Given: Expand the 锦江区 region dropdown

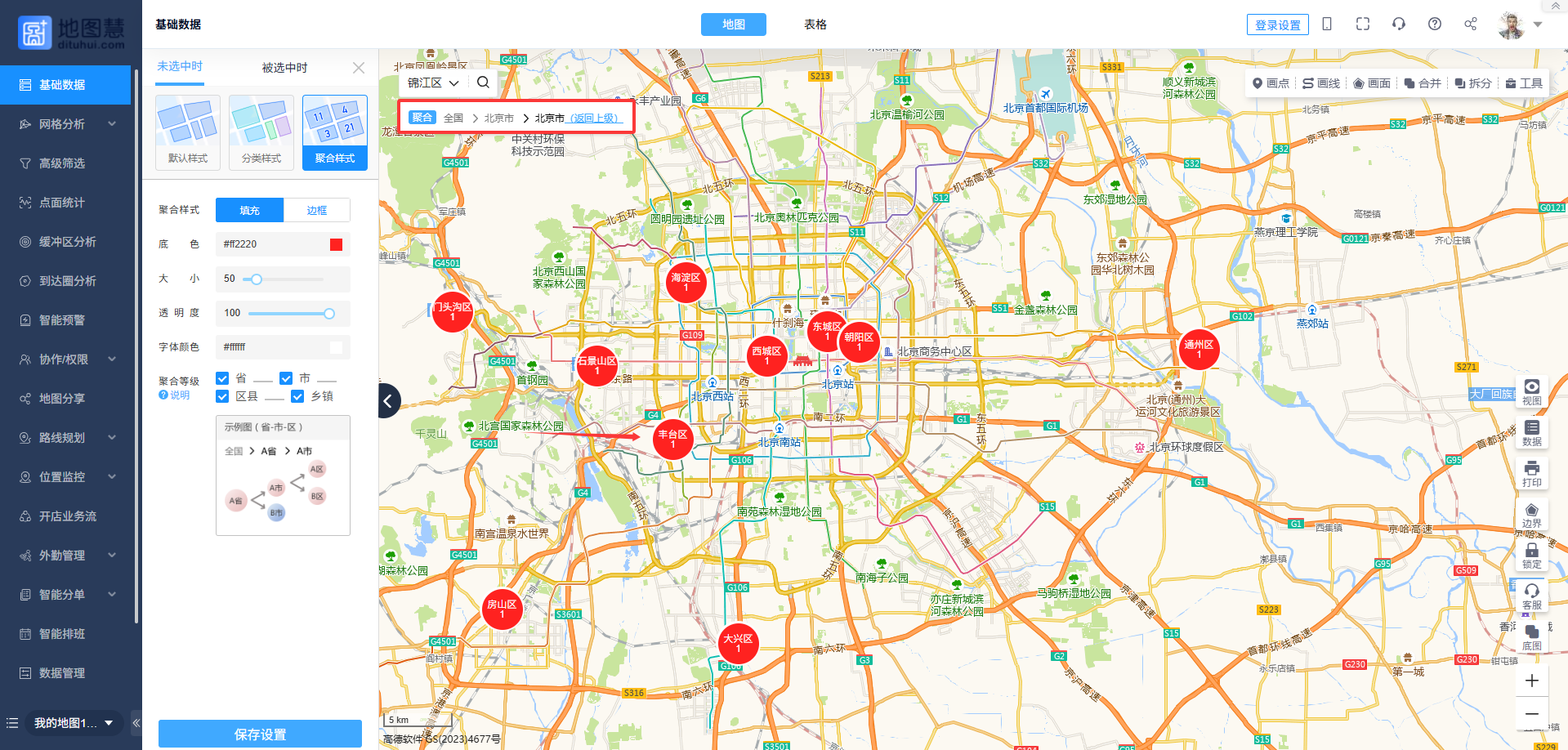Looking at the screenshot, I should pos(434,83).
